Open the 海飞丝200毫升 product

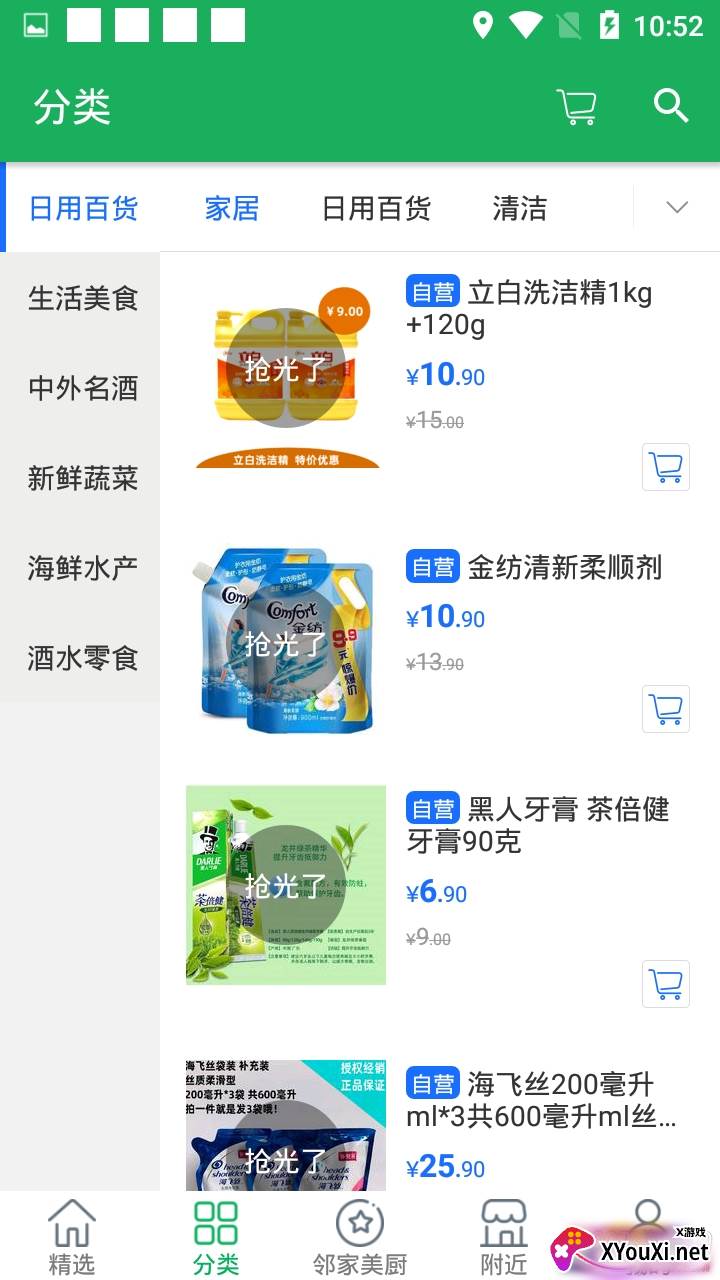[540, 1099]
